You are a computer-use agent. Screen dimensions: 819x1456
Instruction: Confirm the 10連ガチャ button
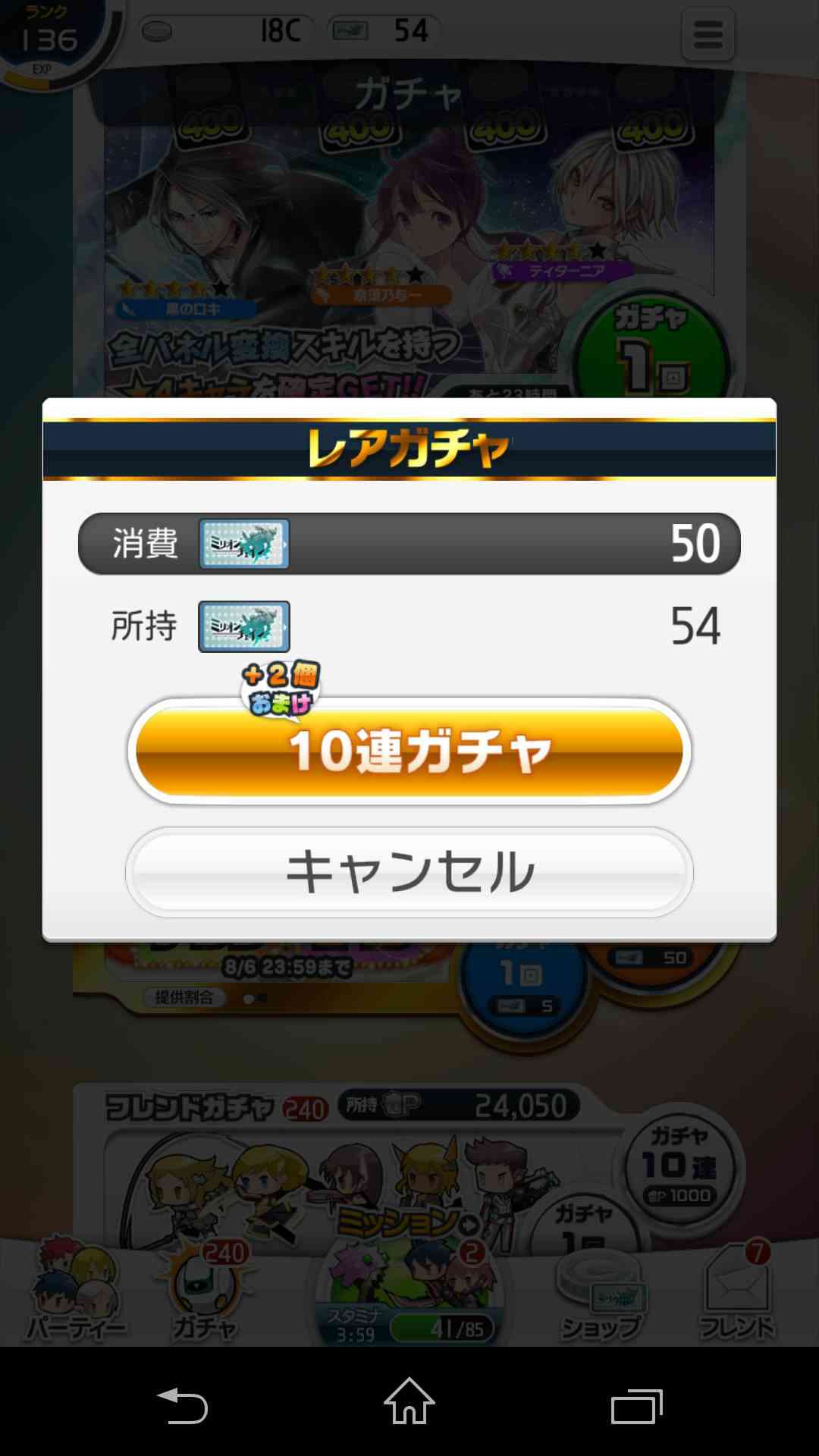(409, 751)
